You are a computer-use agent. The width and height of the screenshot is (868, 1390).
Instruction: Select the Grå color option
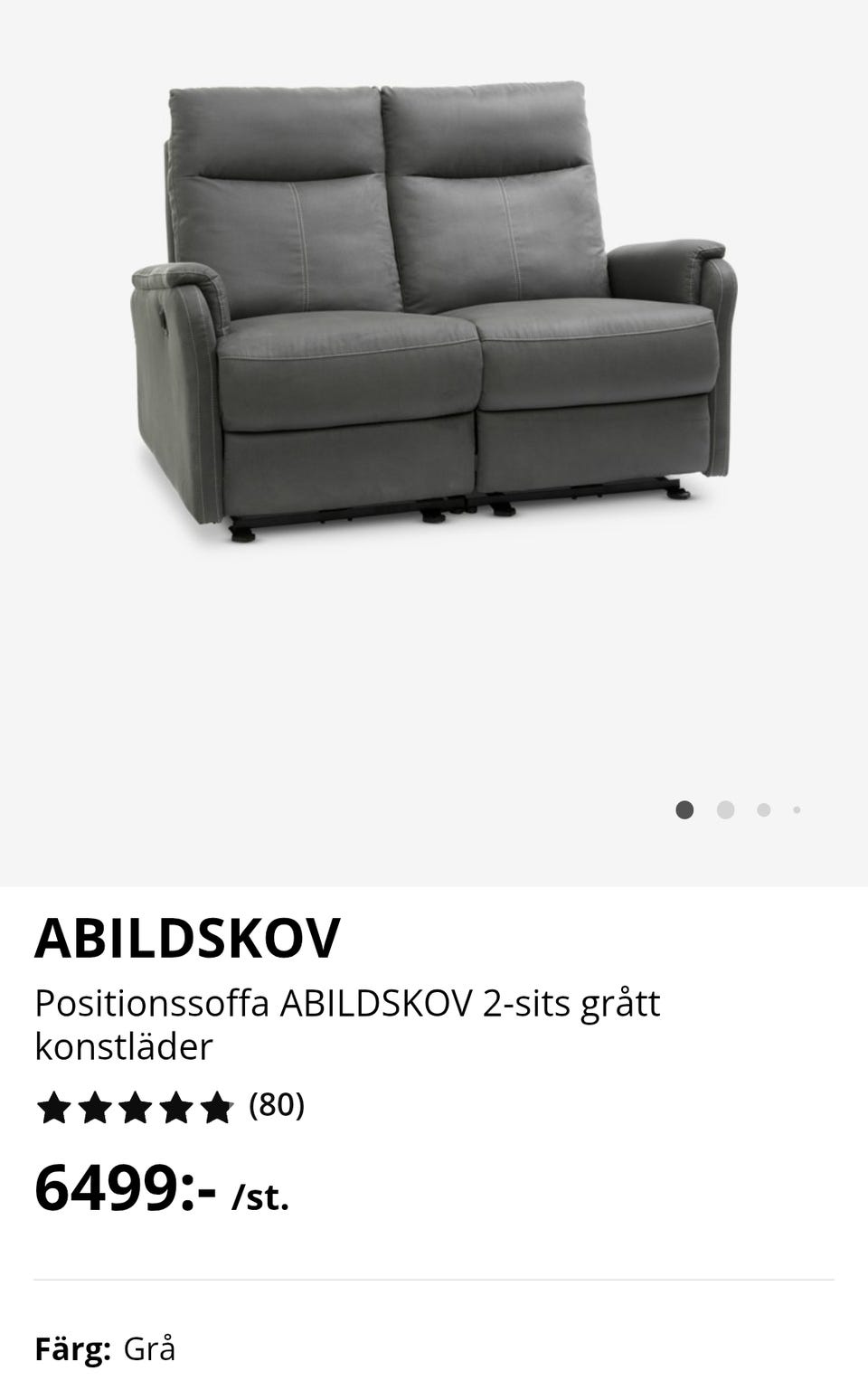point(151,1350)
